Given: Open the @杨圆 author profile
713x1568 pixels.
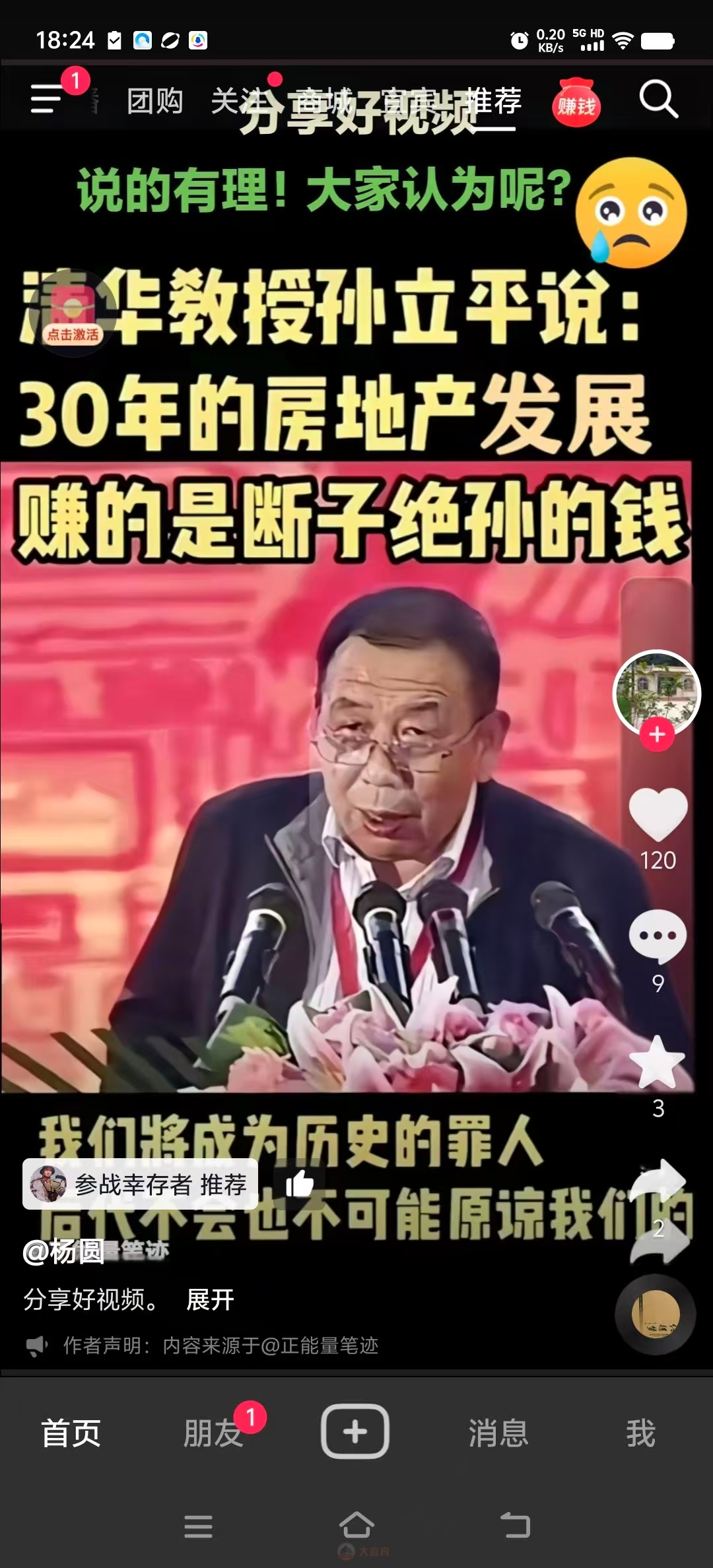Looking at the screenshot, I should pyautogui.click(x=63, y=1251).
